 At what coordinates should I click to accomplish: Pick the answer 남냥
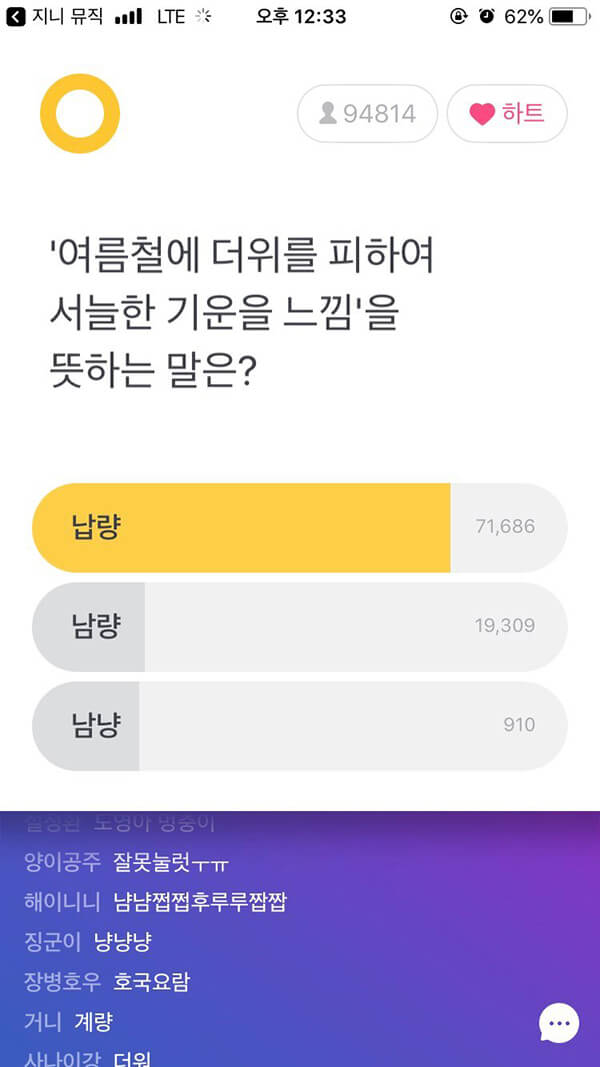[300, 726]
